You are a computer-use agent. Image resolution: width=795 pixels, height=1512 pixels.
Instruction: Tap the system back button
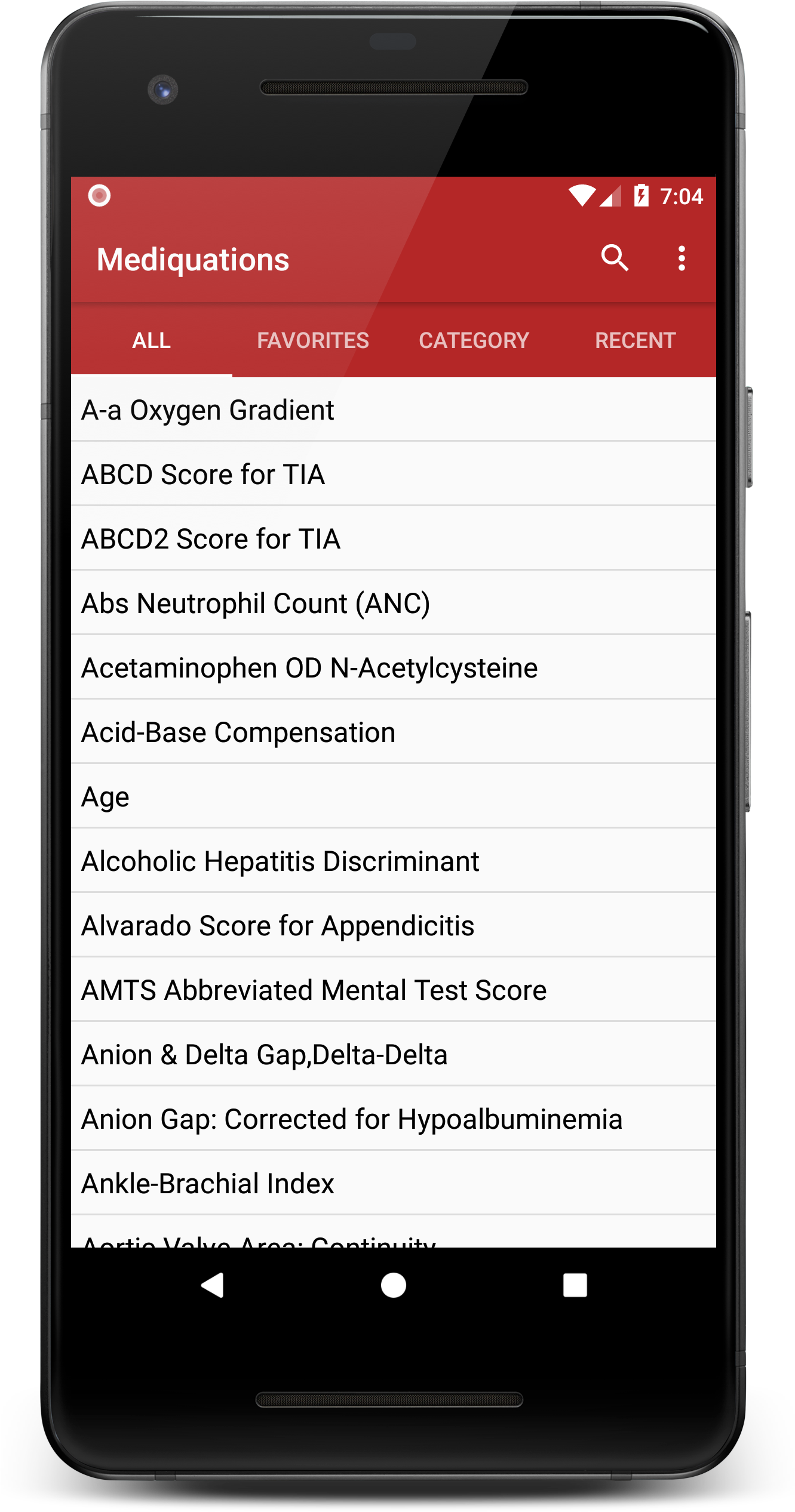click(213, 1285)
